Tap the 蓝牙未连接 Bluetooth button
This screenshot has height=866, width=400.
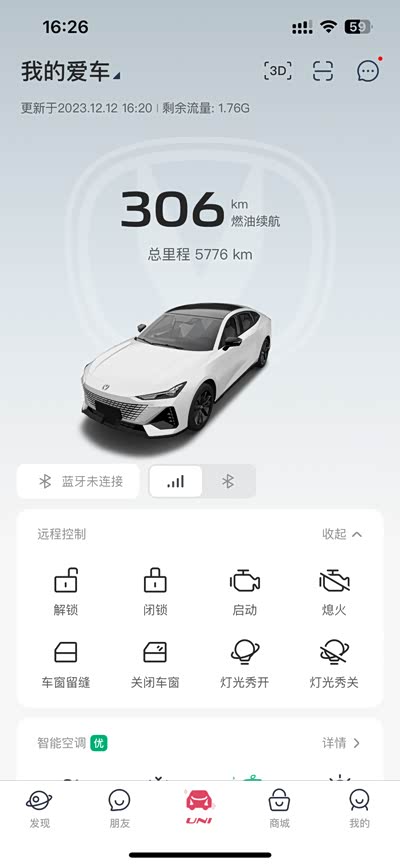coord(78,481)
